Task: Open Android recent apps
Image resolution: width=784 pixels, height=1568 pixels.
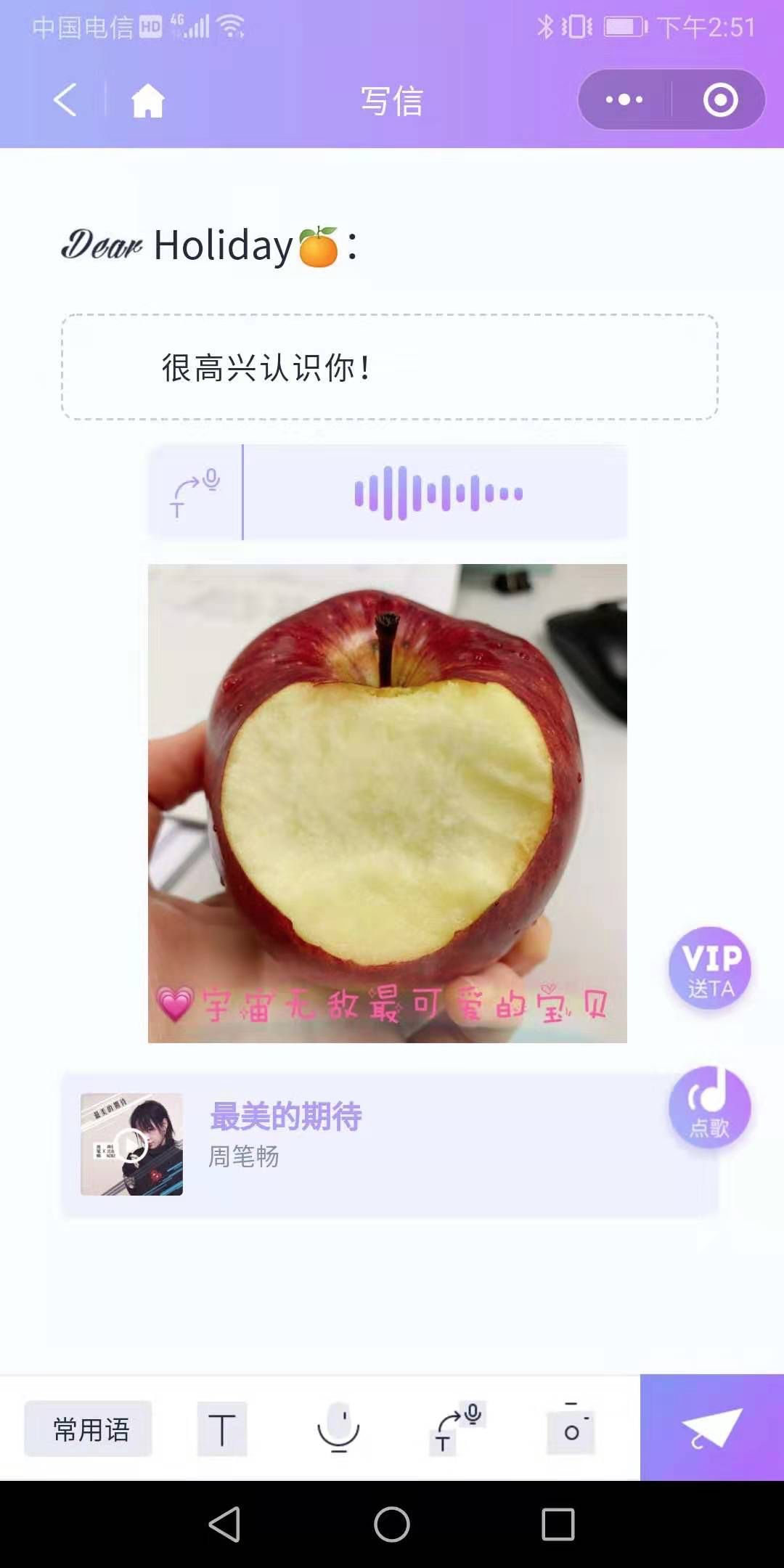Action: point(558,1524)
